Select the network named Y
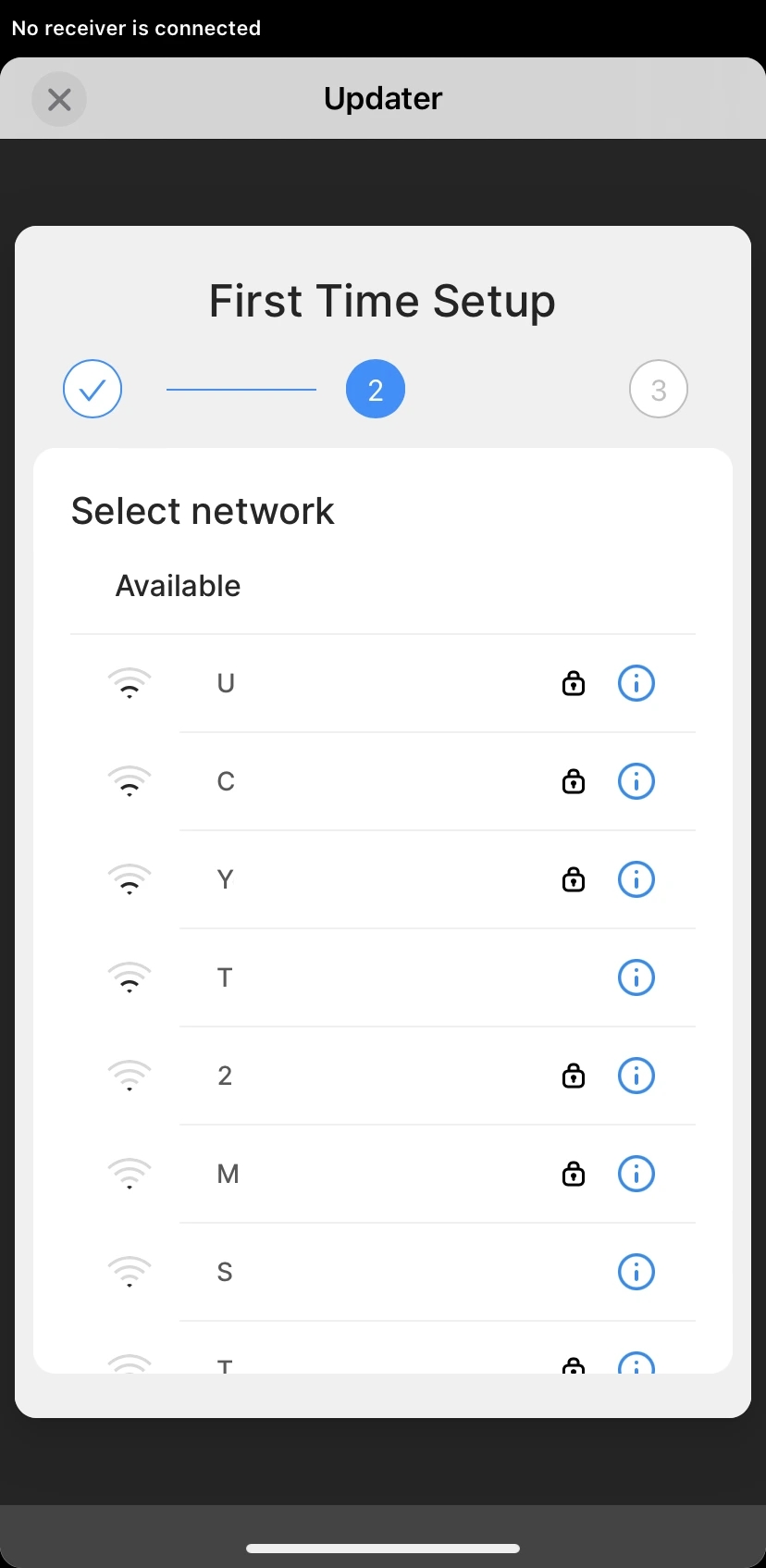Image resolution: width=766 pixels, height=1568 pixels. pyautogui.click(x=383, y=879)
